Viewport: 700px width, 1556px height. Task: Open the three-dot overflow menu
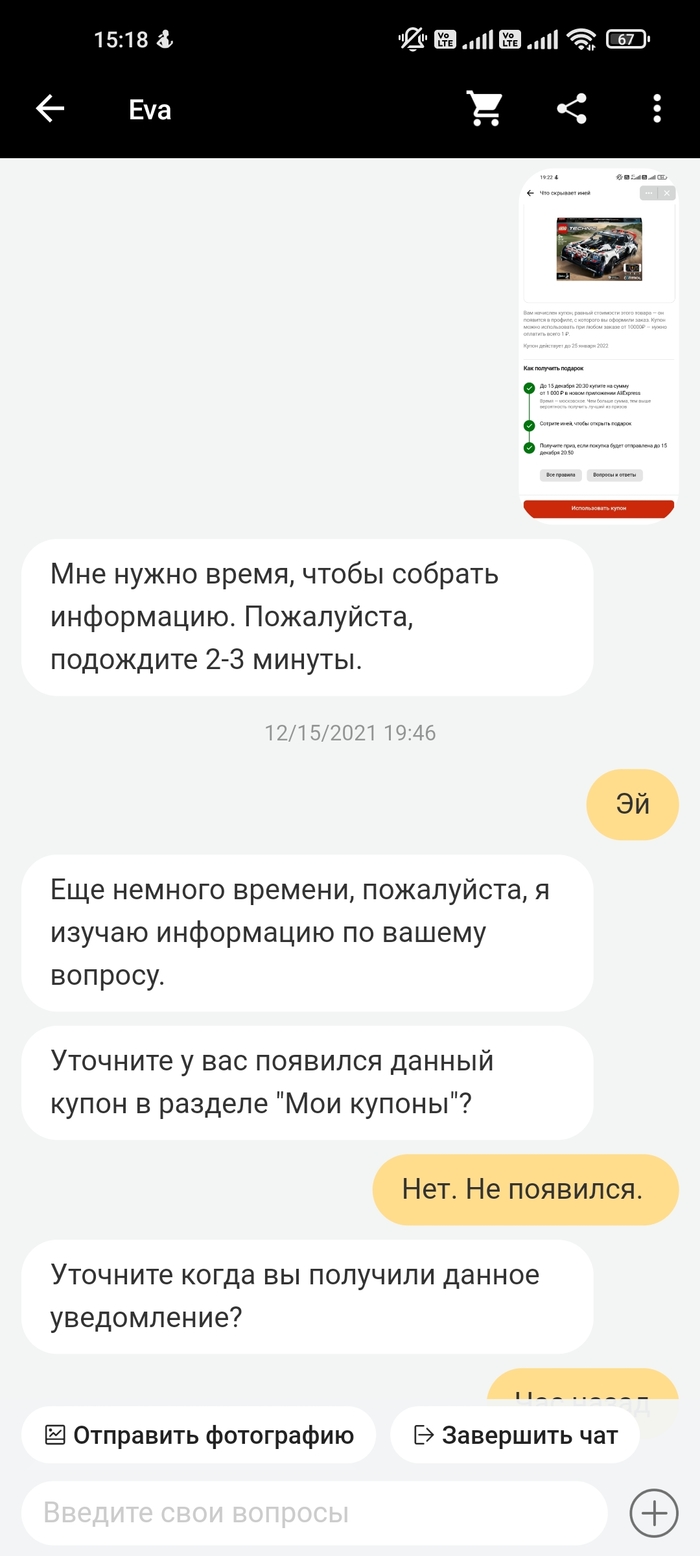[657, 109]
